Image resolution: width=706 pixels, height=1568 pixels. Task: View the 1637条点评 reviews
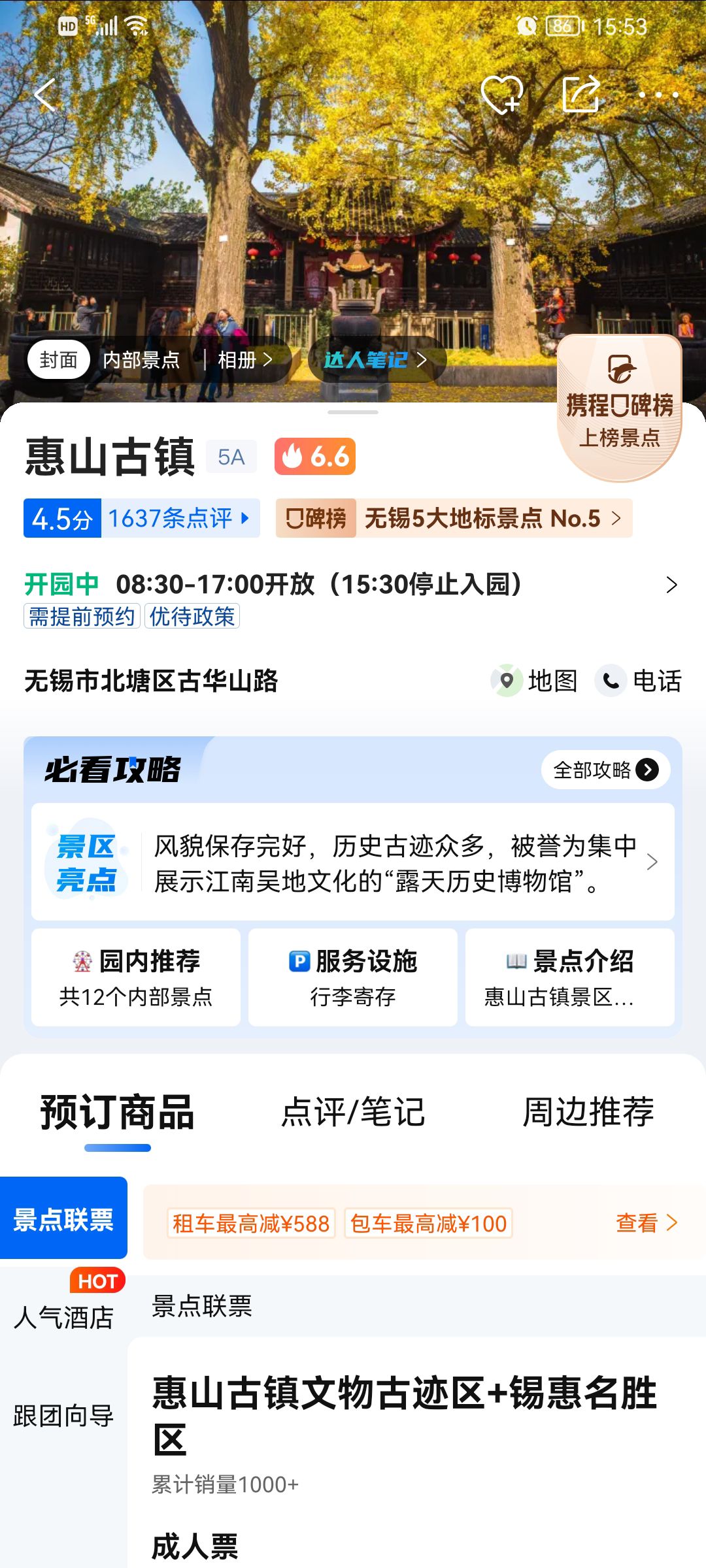click(x=178, y=518)
